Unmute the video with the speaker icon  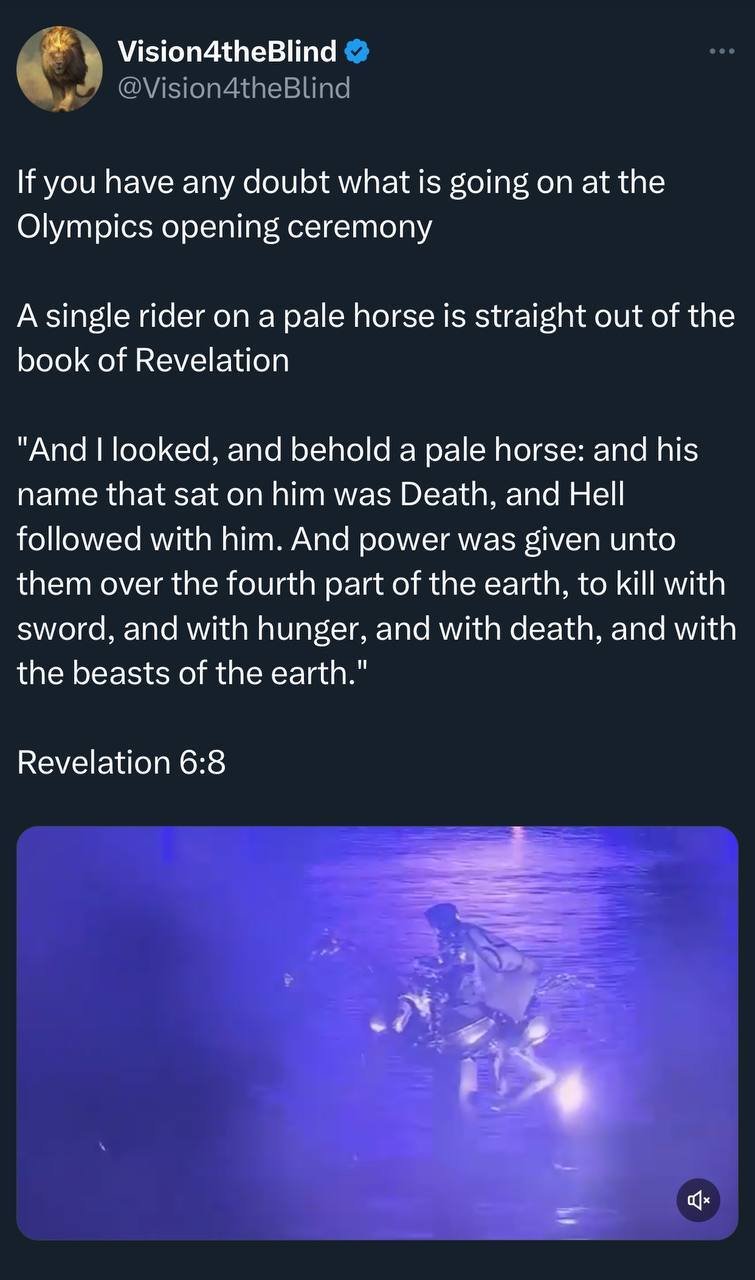[699, 1199]
